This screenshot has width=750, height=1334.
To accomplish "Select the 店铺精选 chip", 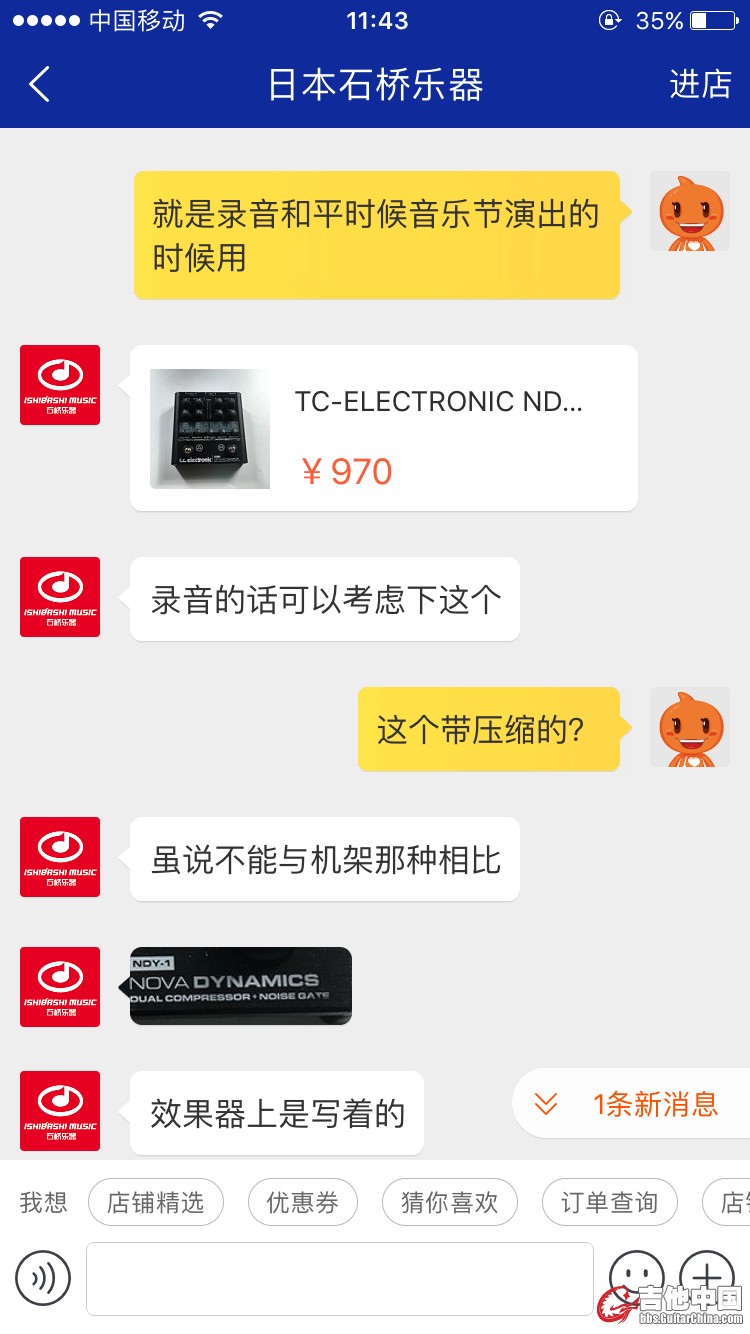I will click(x=156, y=1202).
